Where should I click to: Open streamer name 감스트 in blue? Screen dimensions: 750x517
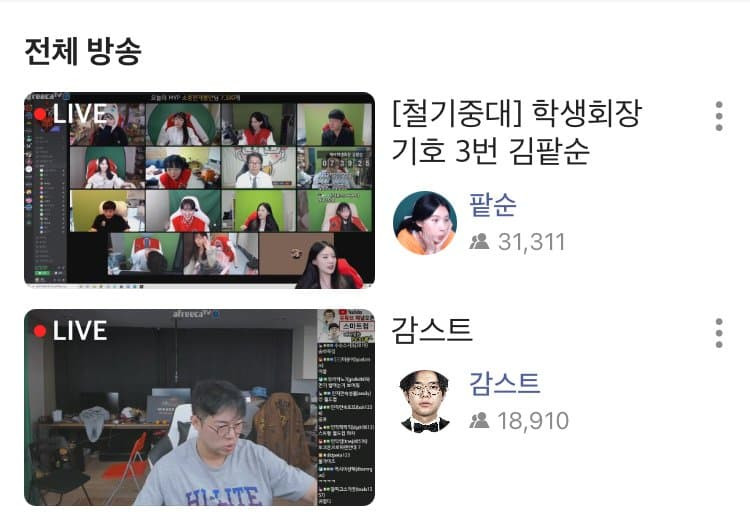tap(504, 382)
